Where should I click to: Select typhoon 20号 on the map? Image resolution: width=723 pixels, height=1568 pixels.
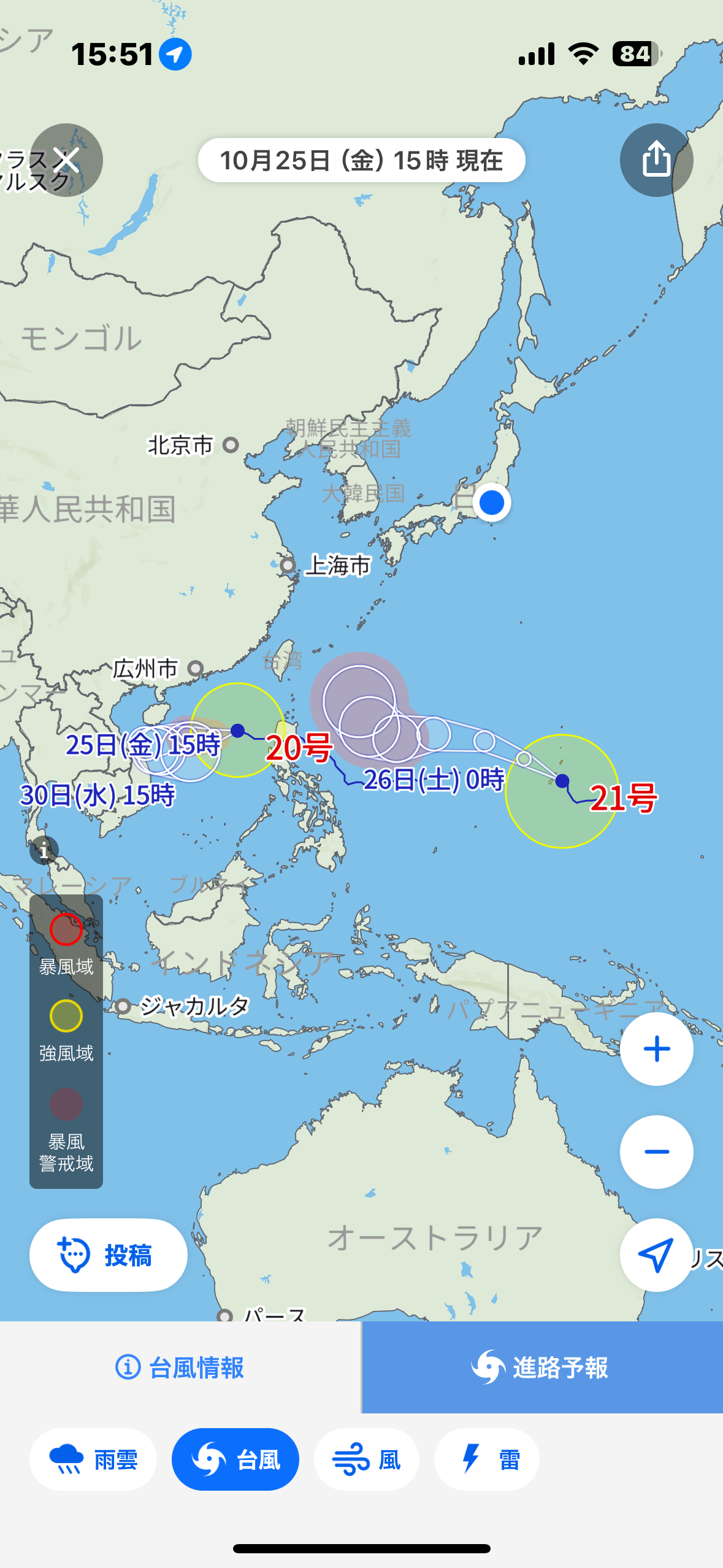(299, 747)
